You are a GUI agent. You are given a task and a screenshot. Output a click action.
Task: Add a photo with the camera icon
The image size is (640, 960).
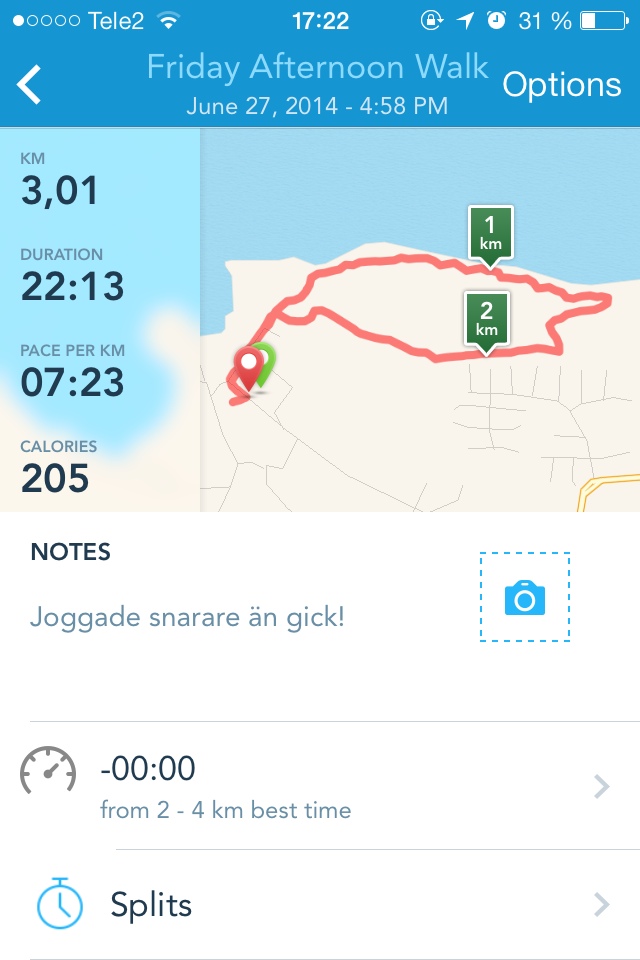tap(525, 598)
